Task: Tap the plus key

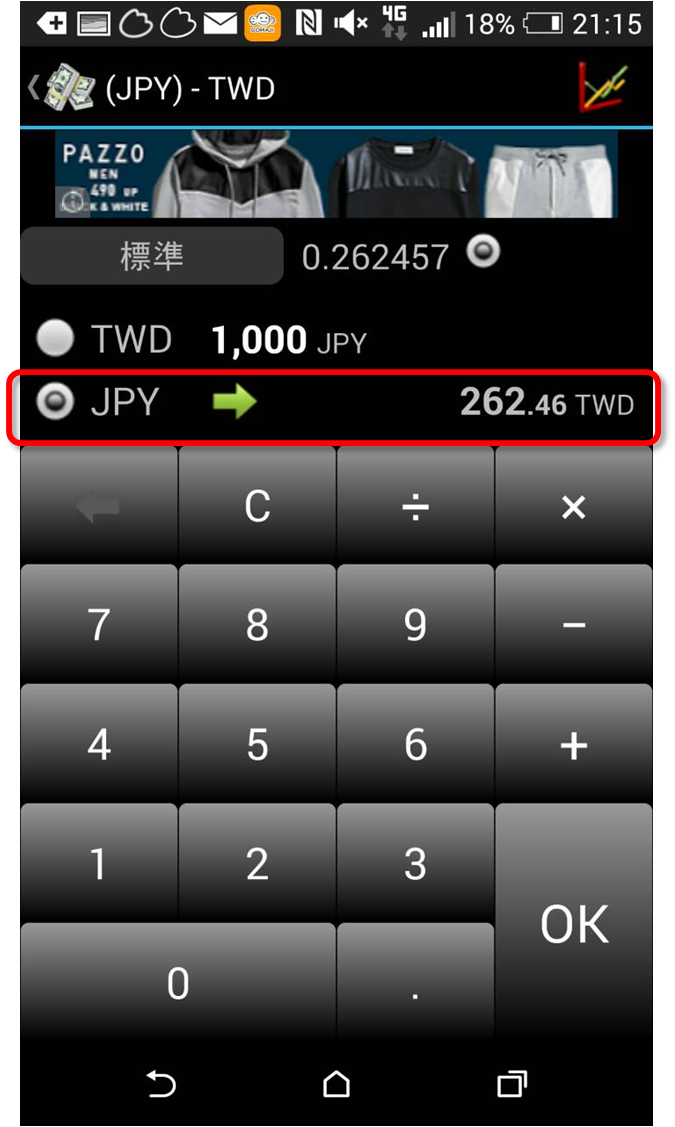Action: [574, 743]
